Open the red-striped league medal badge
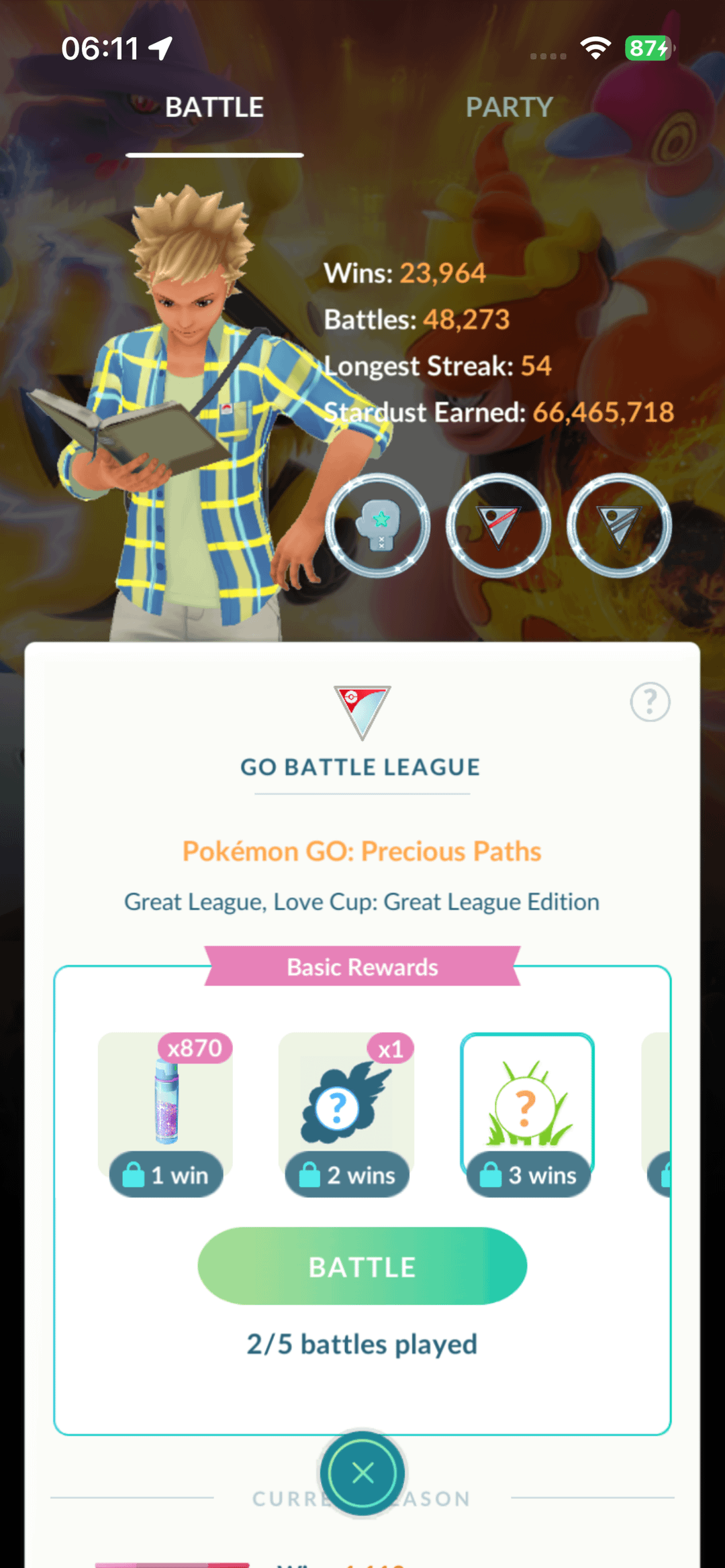The width and height of the screenshot is (725, 1568). point(498,525)
